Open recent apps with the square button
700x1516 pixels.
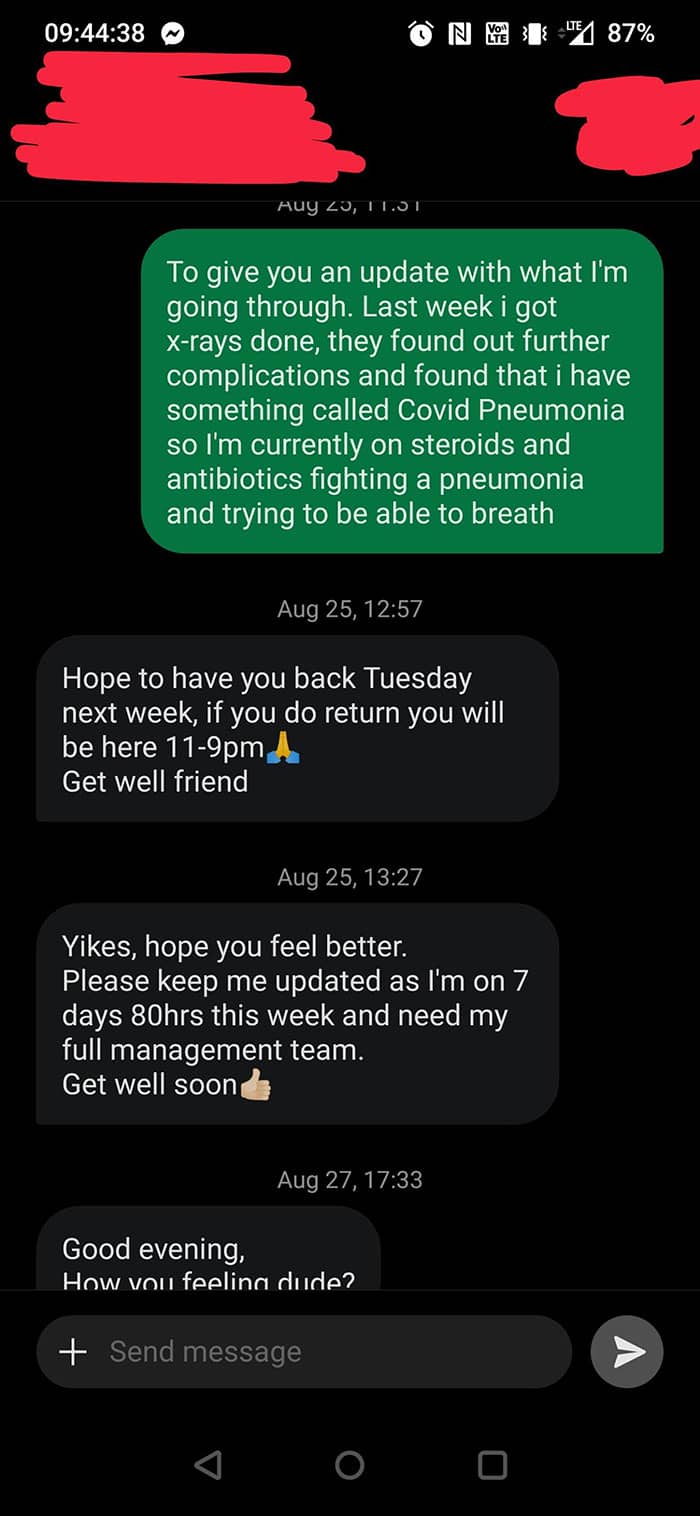click(x=492, y=1465)
